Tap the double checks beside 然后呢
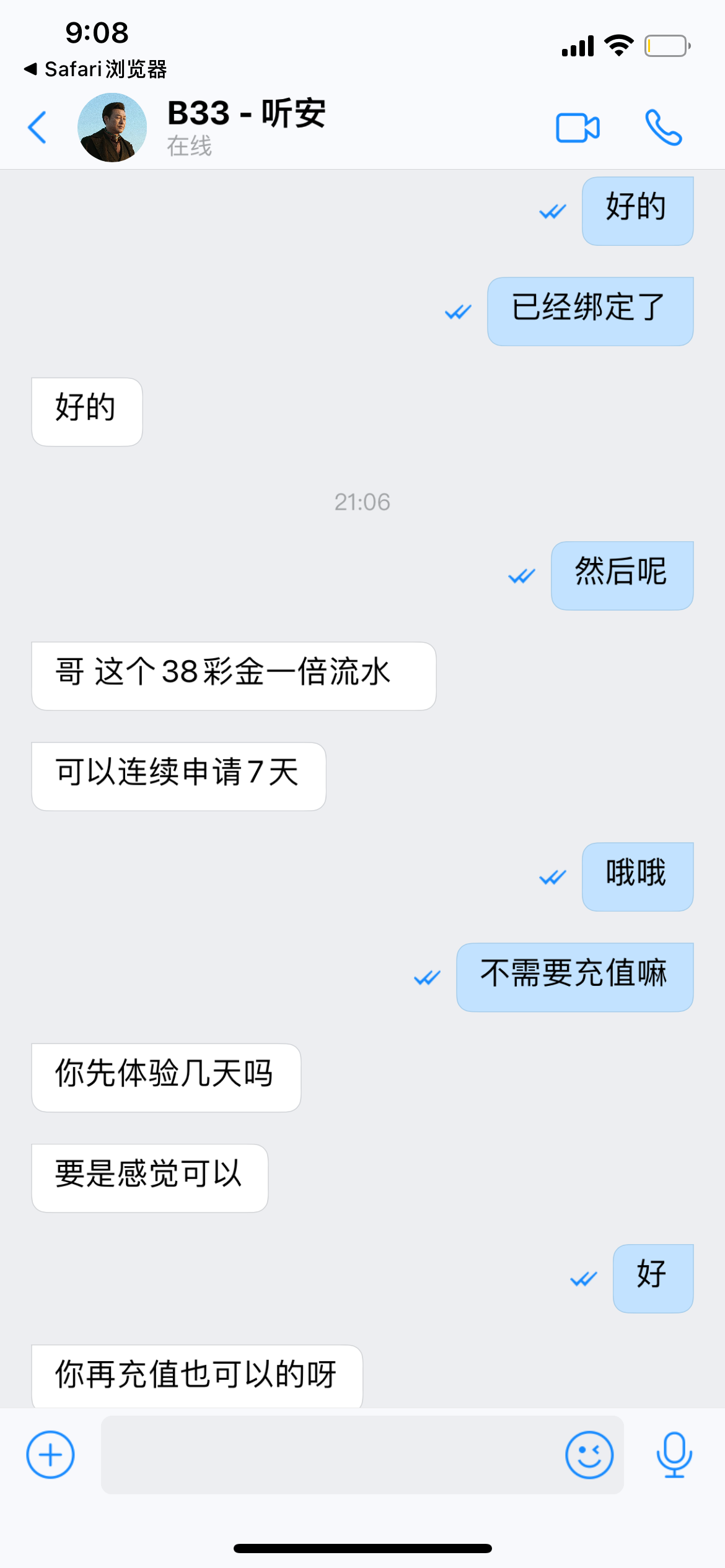 (521, 576)
